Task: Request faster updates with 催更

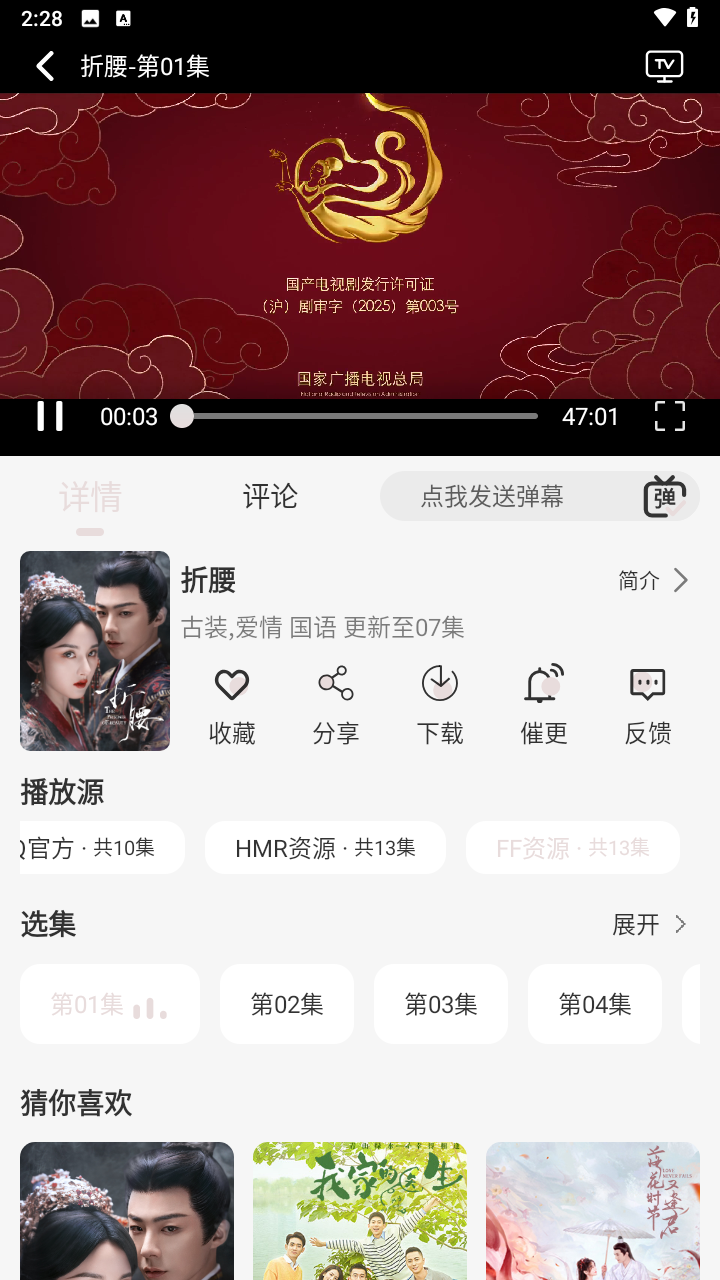Action: 544,706
